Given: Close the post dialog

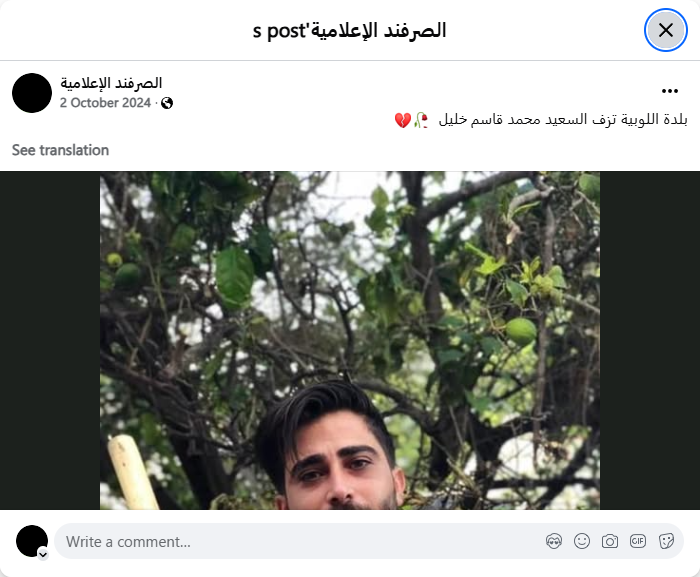Looking at the screenshot, I should click(665, 30).
